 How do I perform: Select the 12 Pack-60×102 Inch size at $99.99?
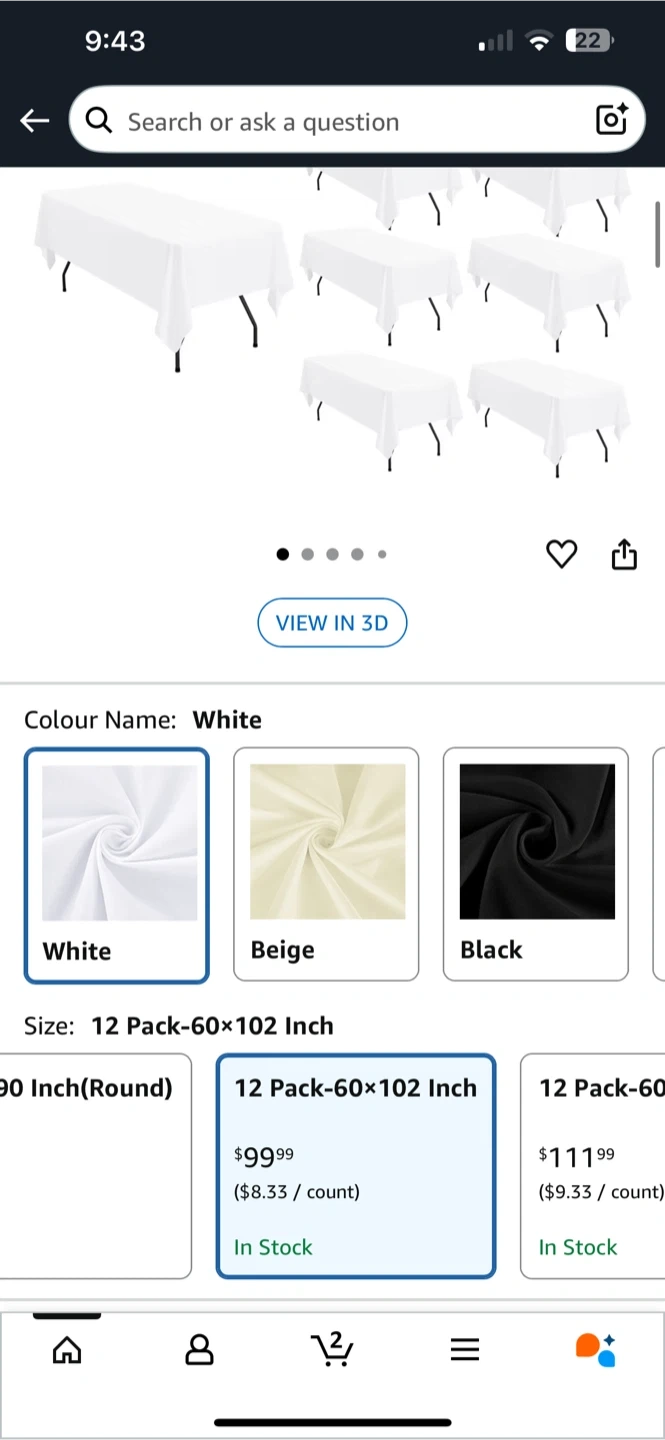point(356,1166)
